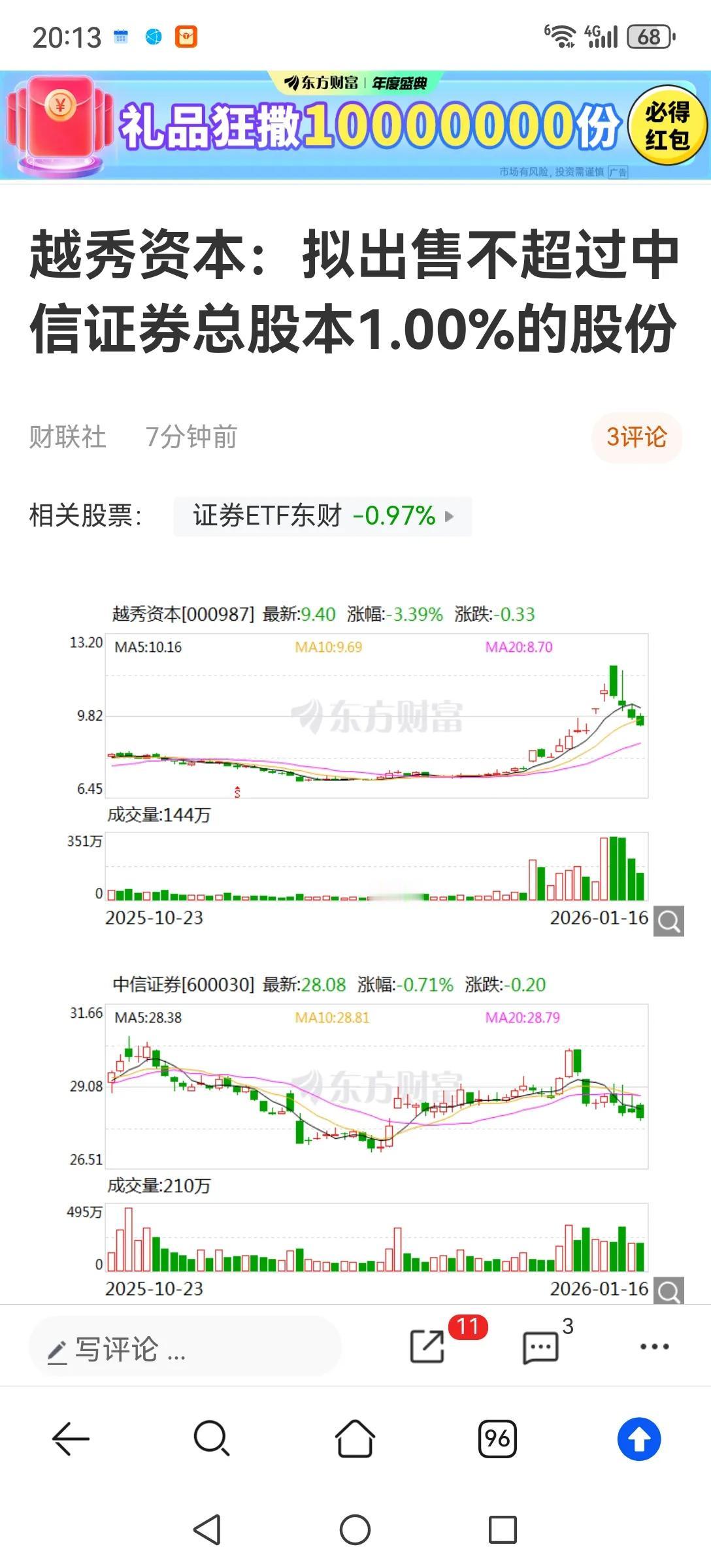Open the comments via speech bubble icon
This screenshot has height=1568, width=711.
pyautogui.click(x=538, y=1349)
